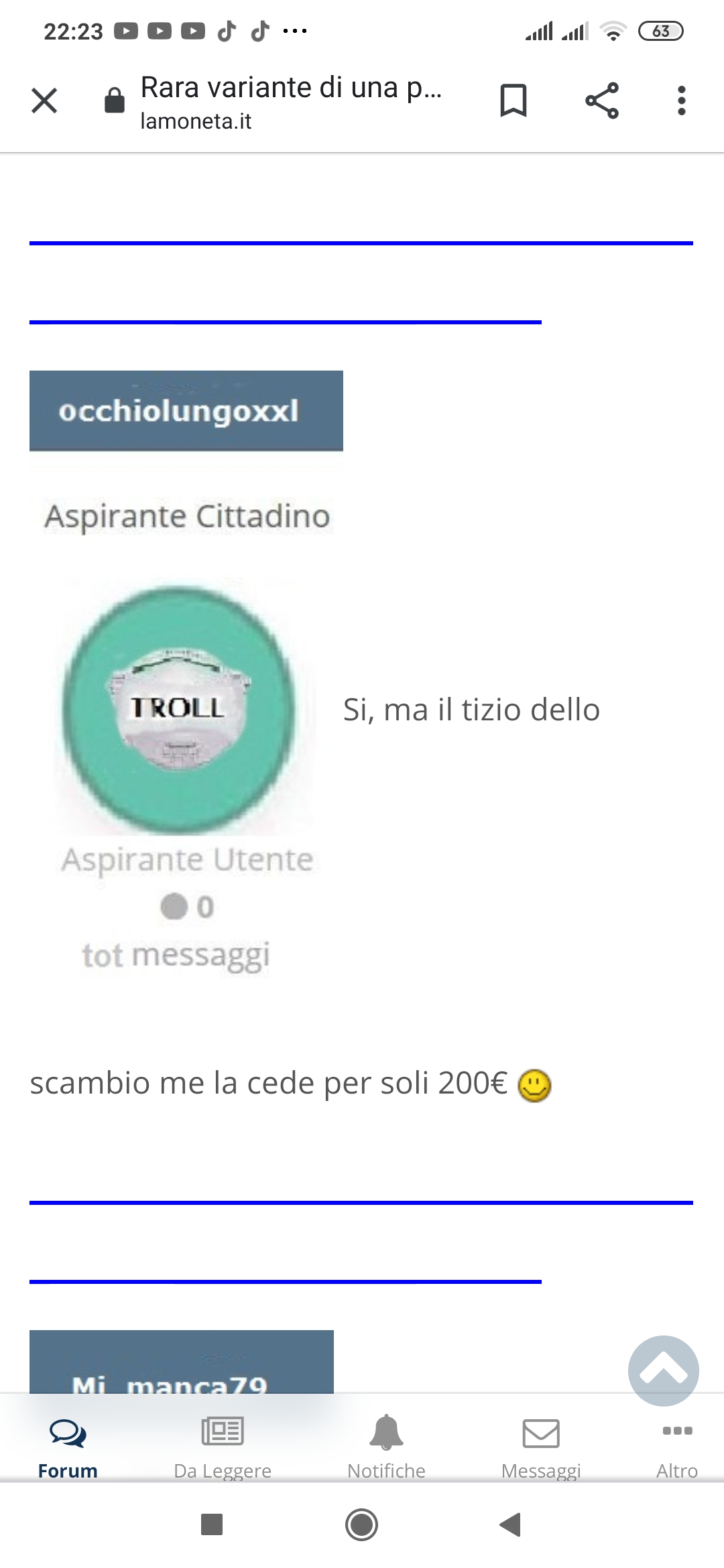
Task: Bookmark this lamoneta.it page
Action: point(514,101)
